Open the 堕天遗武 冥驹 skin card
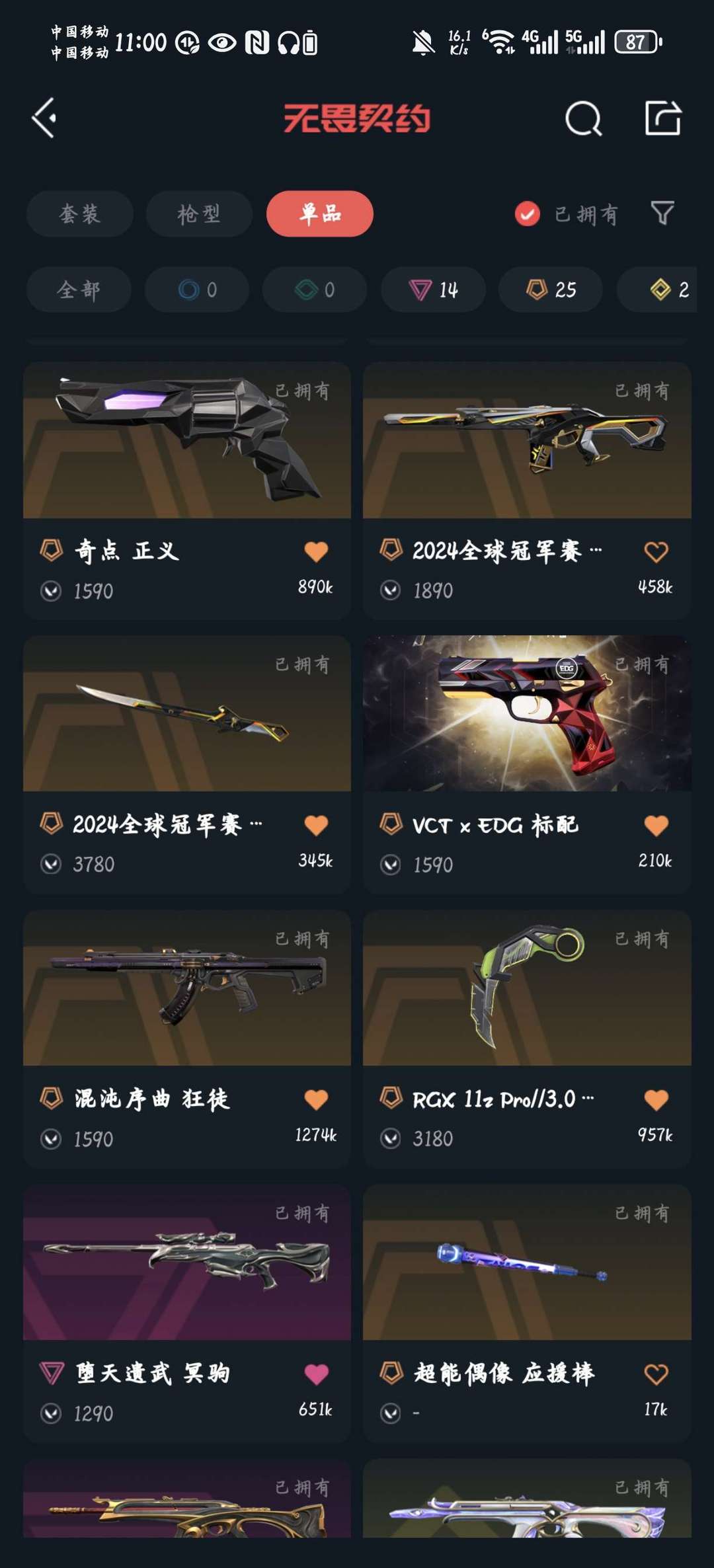Image resolution: width=714 pixels, height=1568 pixels. pos(187,1313)
